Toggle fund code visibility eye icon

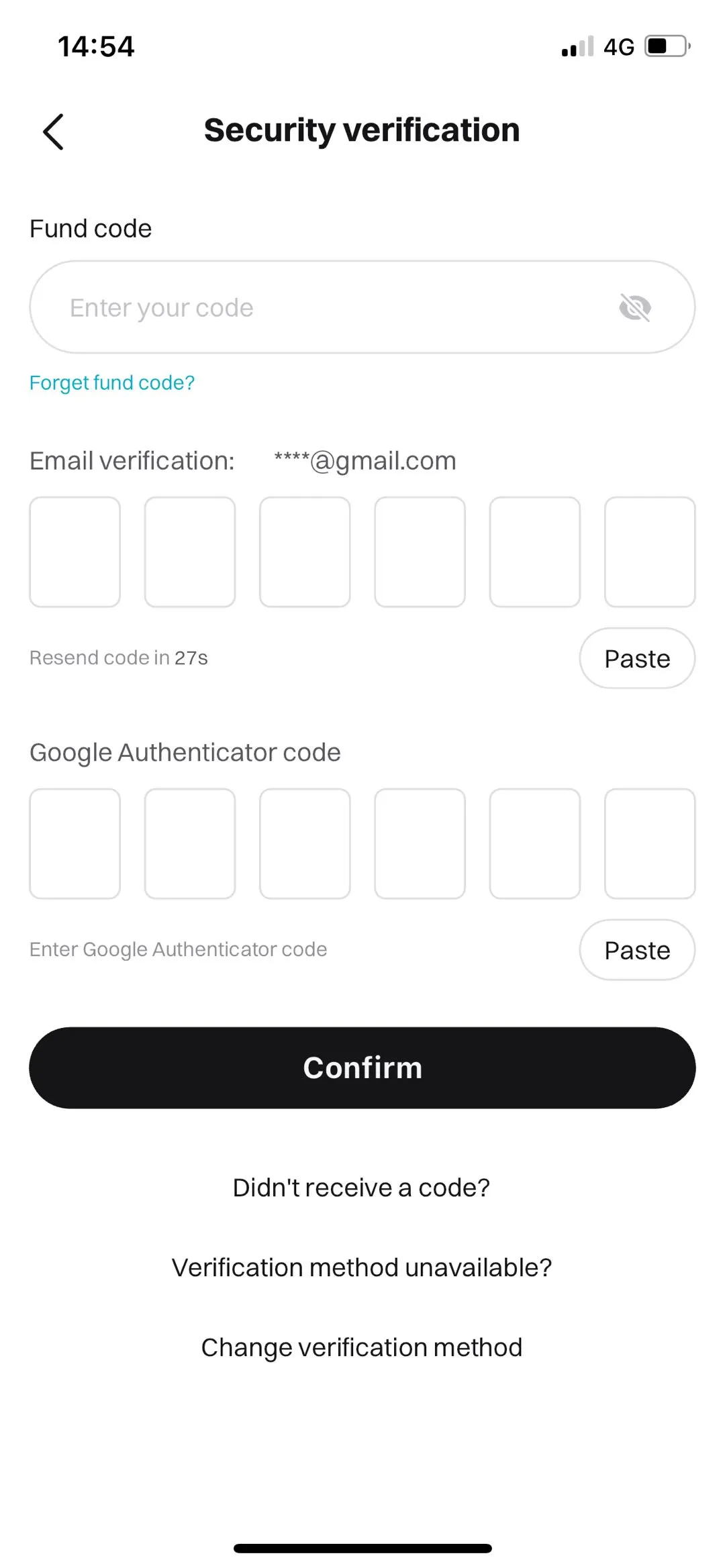click(x=635, y=308)
